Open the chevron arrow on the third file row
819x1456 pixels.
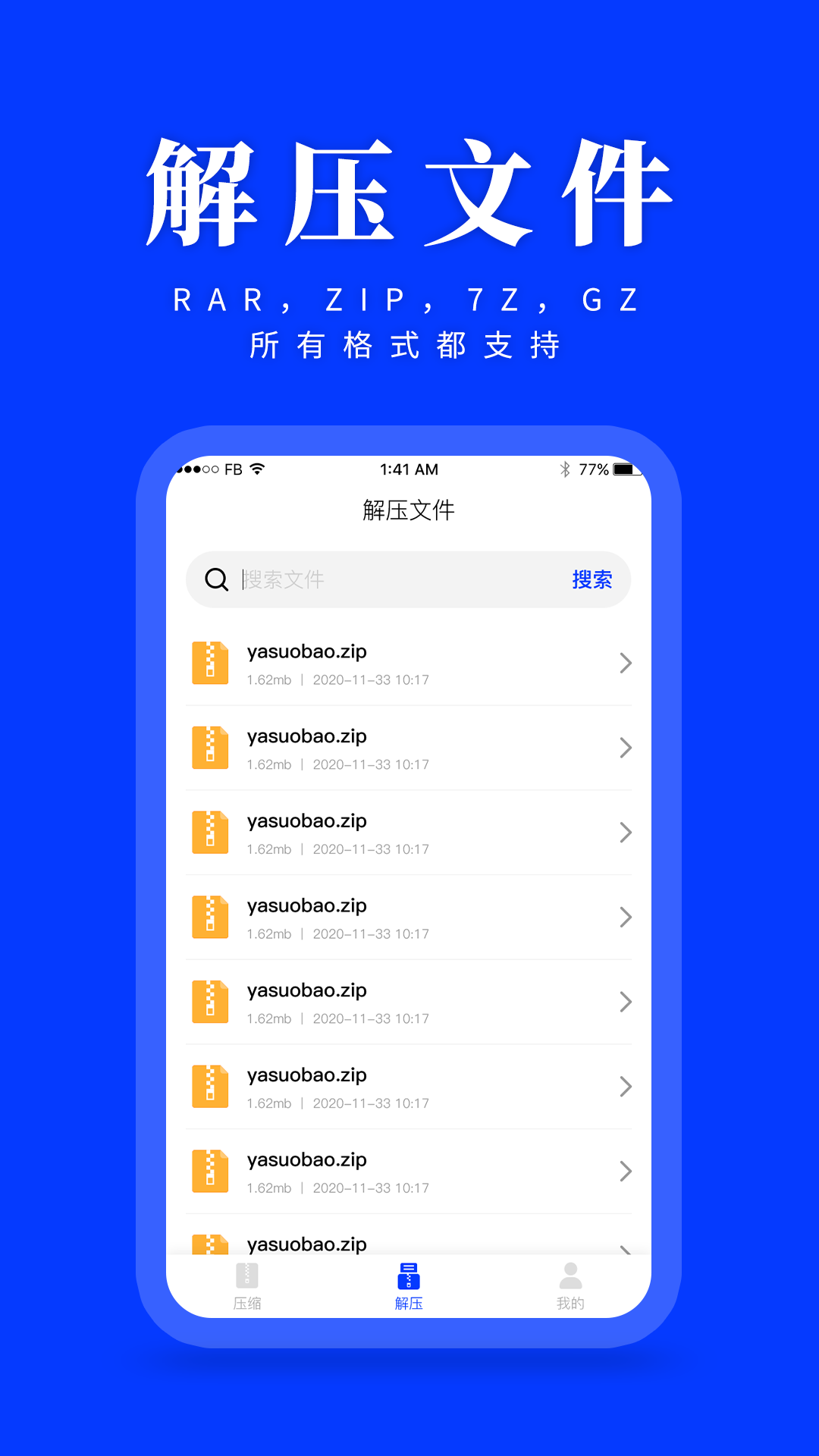pyautogui.click(x=626, y=832)
